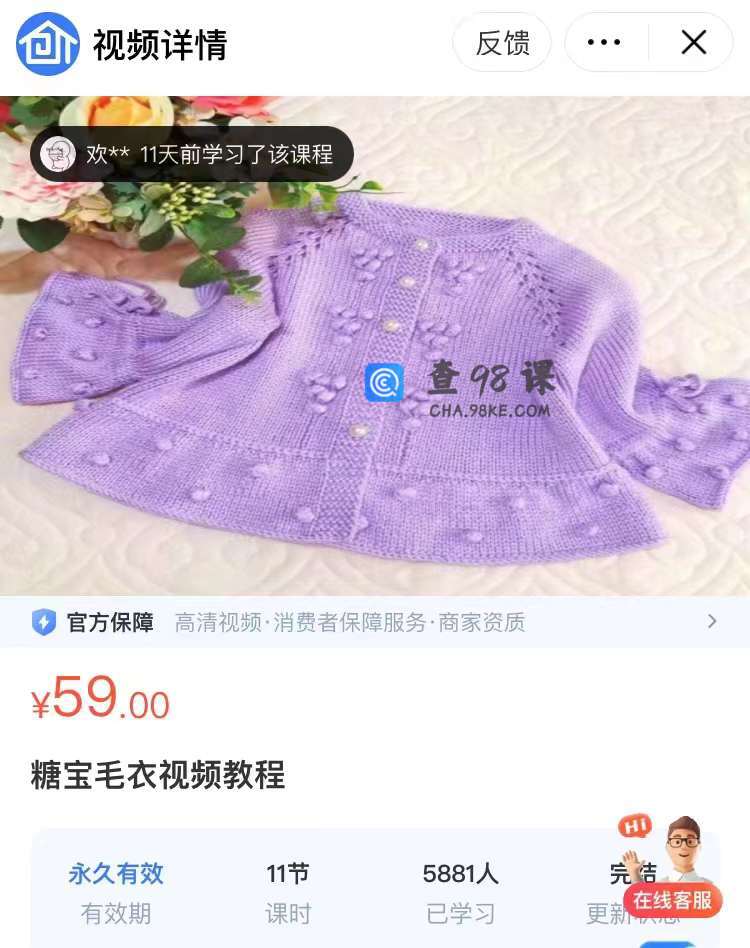Image resolution: width=750 pixels, height=948 pixels.
Task: Tap the blue house home icon
Action: (x=47, y=43)
